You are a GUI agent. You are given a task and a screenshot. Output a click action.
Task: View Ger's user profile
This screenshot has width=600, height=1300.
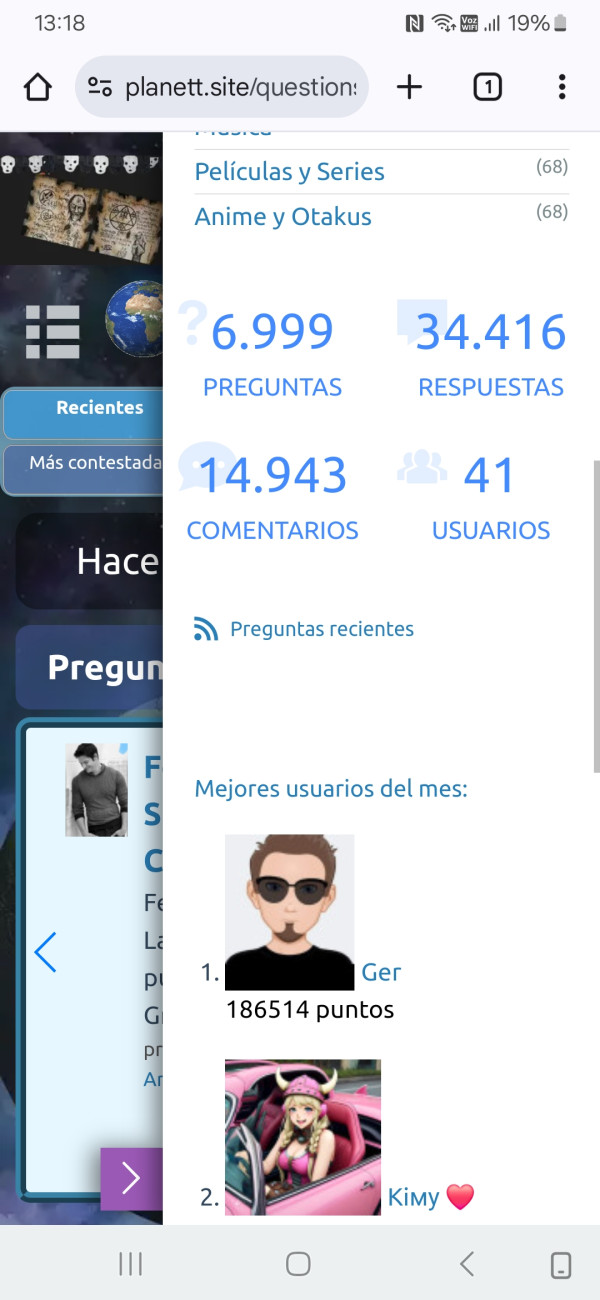pyautogui.click(x=381, y=972)
